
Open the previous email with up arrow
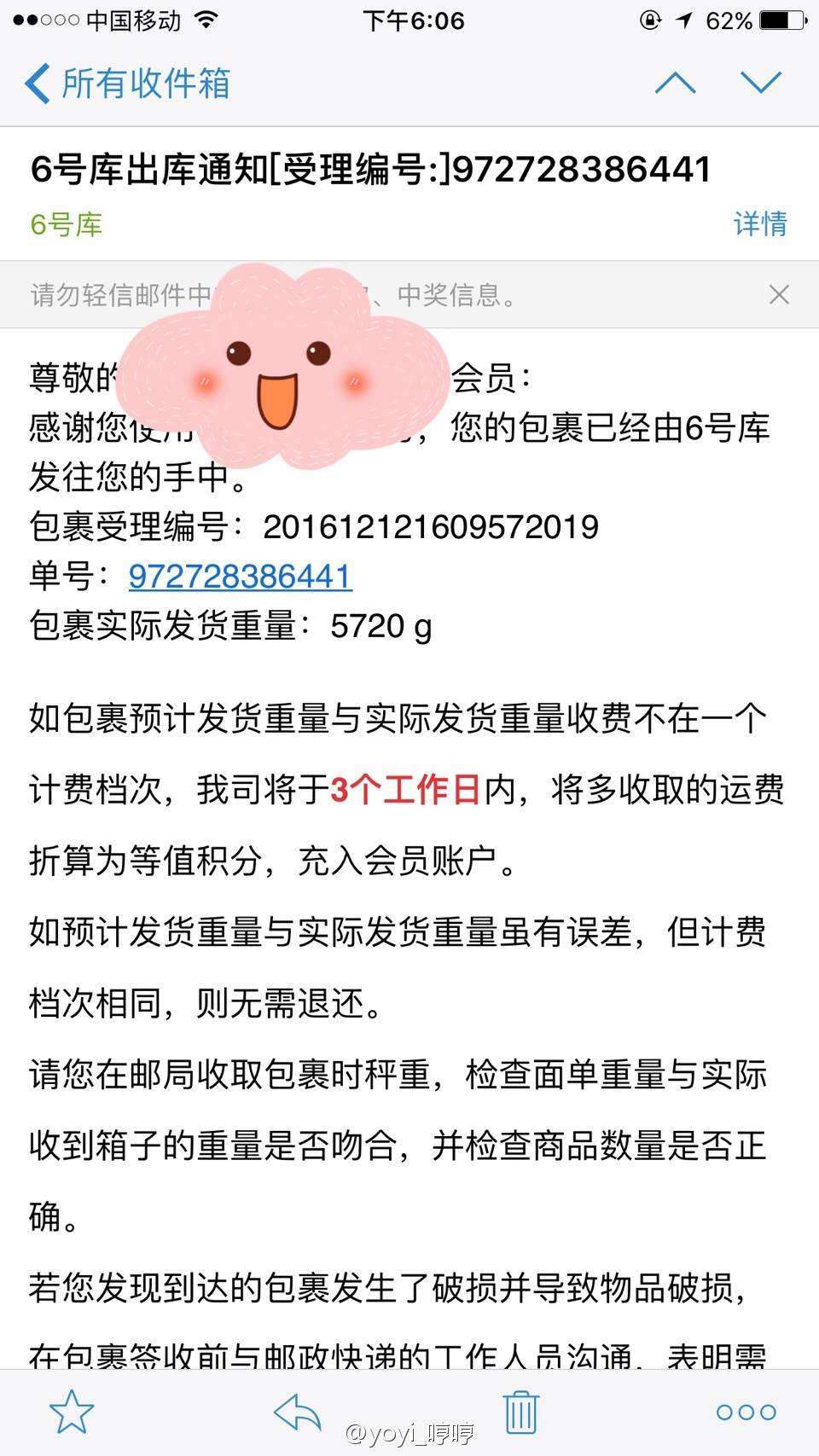675,83
